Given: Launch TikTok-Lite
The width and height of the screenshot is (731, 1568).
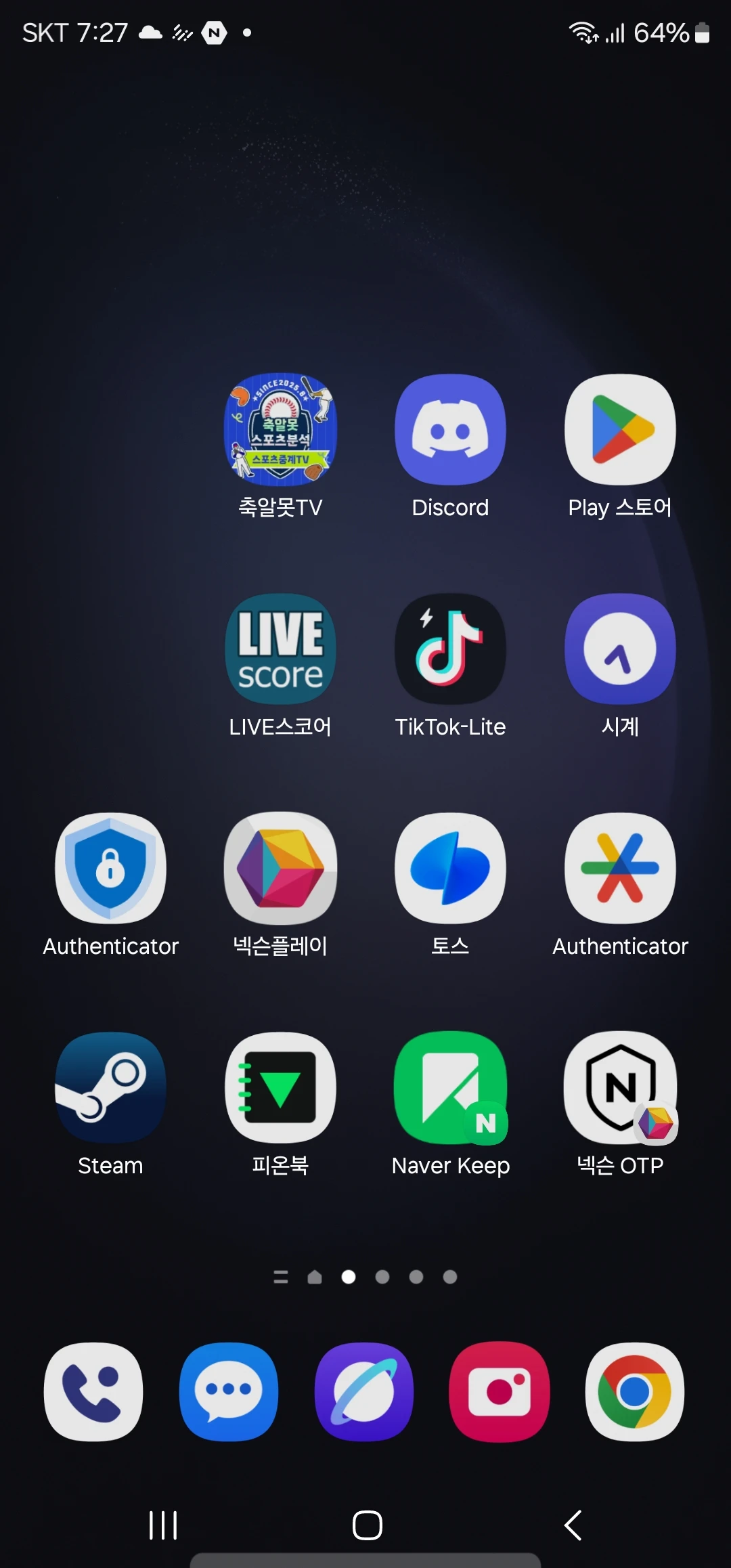Looking at the screenshot, I should [450, 649].
